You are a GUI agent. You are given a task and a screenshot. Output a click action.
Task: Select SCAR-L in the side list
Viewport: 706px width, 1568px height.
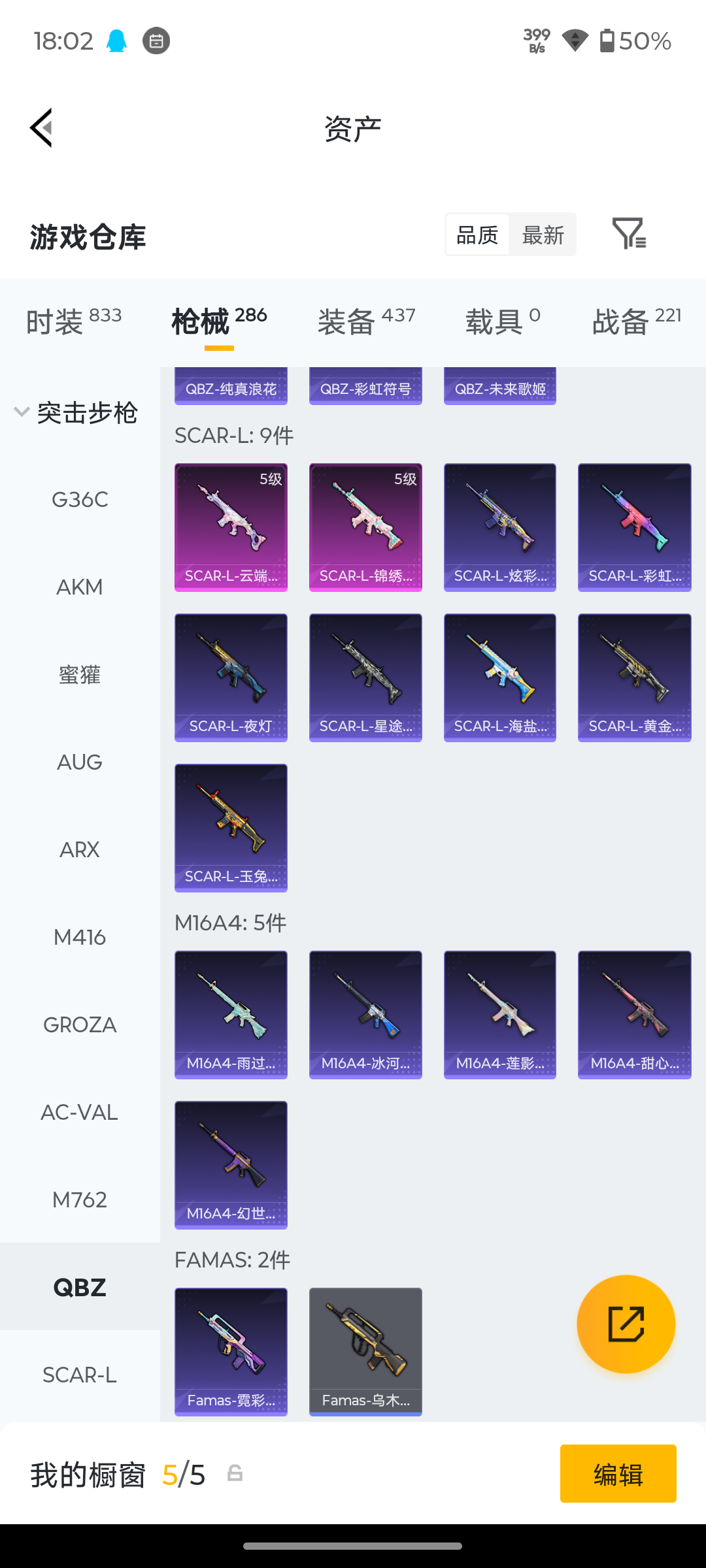pos(80,1375)
